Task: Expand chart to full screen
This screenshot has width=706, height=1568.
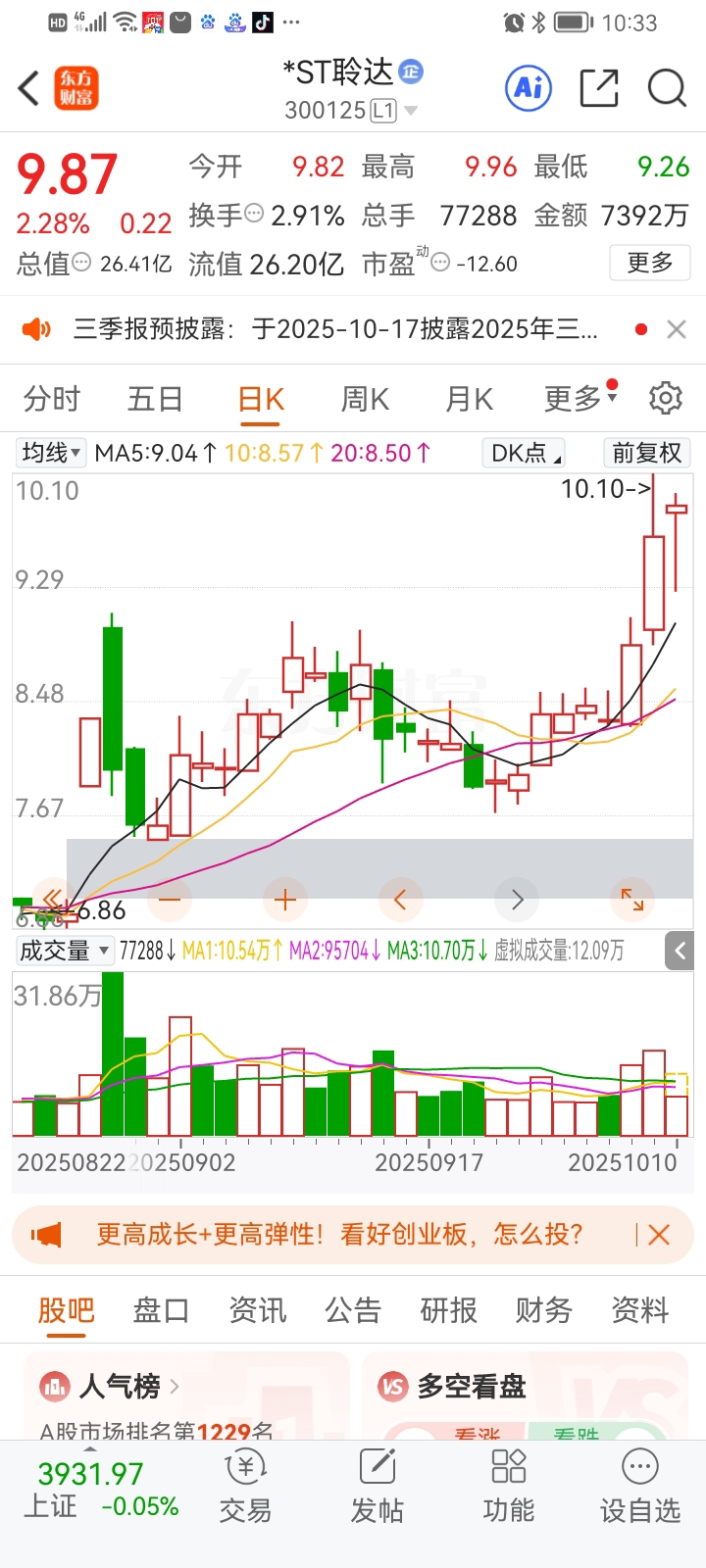Action: 632,899
